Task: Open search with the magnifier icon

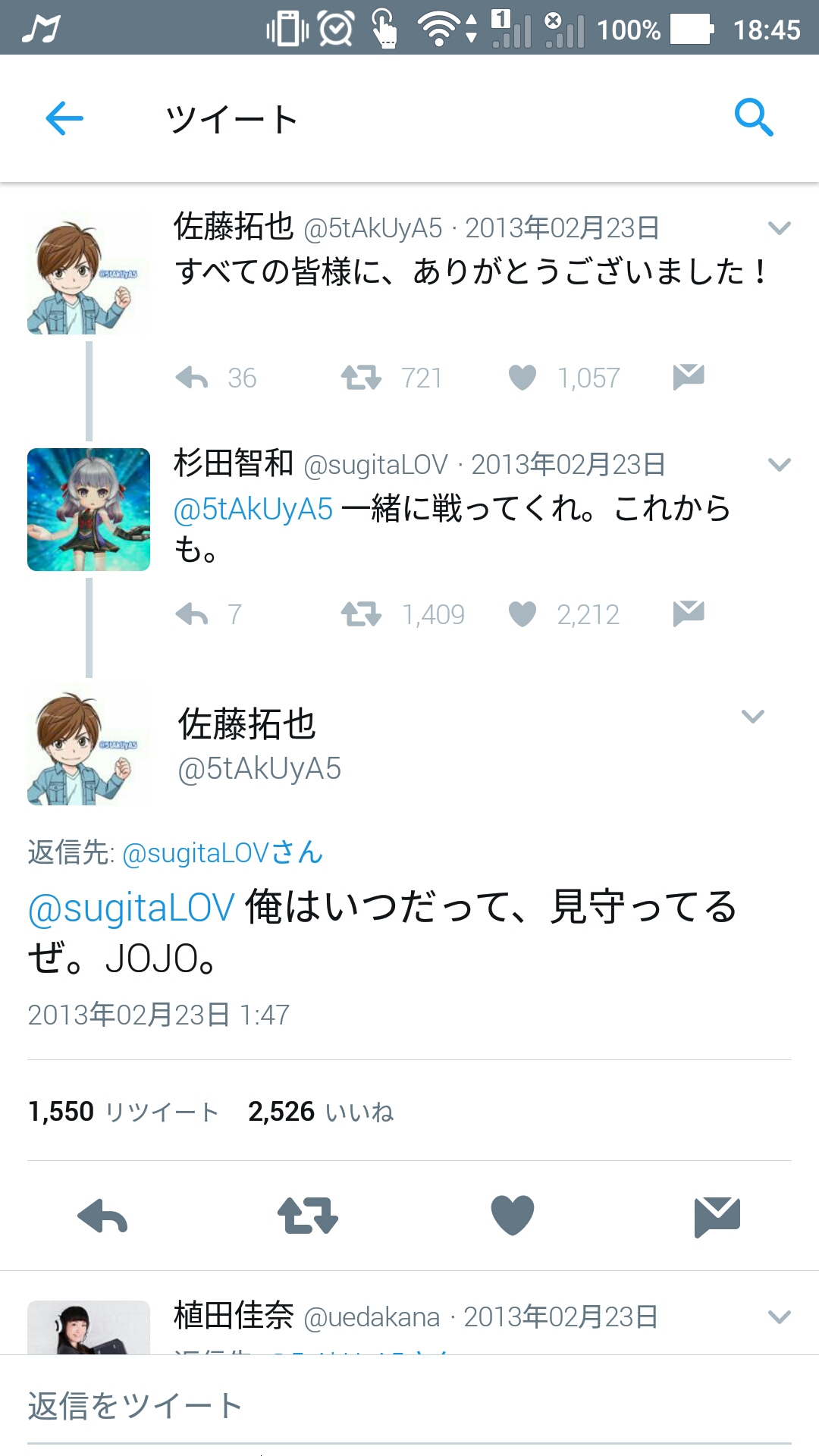Action: coord(754,118)
